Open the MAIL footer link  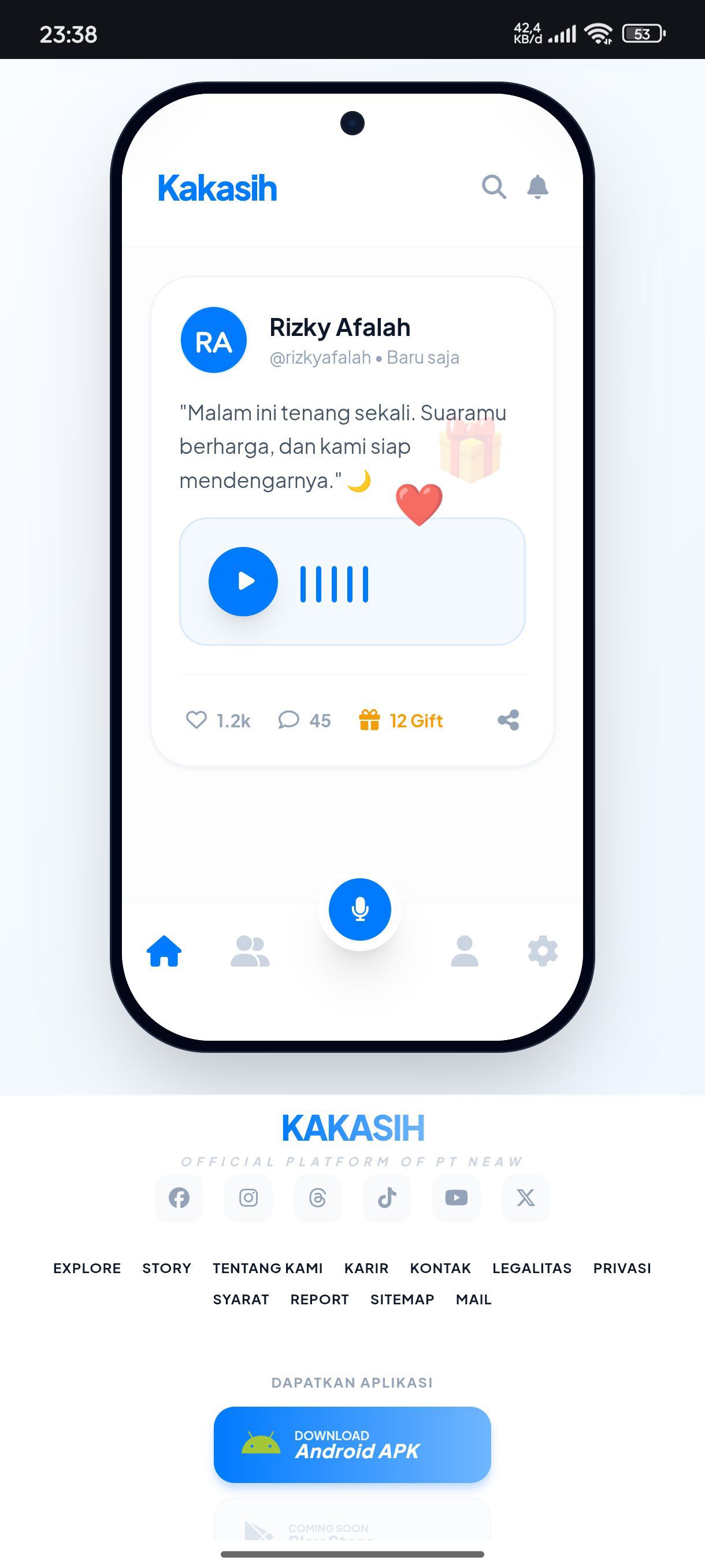click(x=474, y=1299)
